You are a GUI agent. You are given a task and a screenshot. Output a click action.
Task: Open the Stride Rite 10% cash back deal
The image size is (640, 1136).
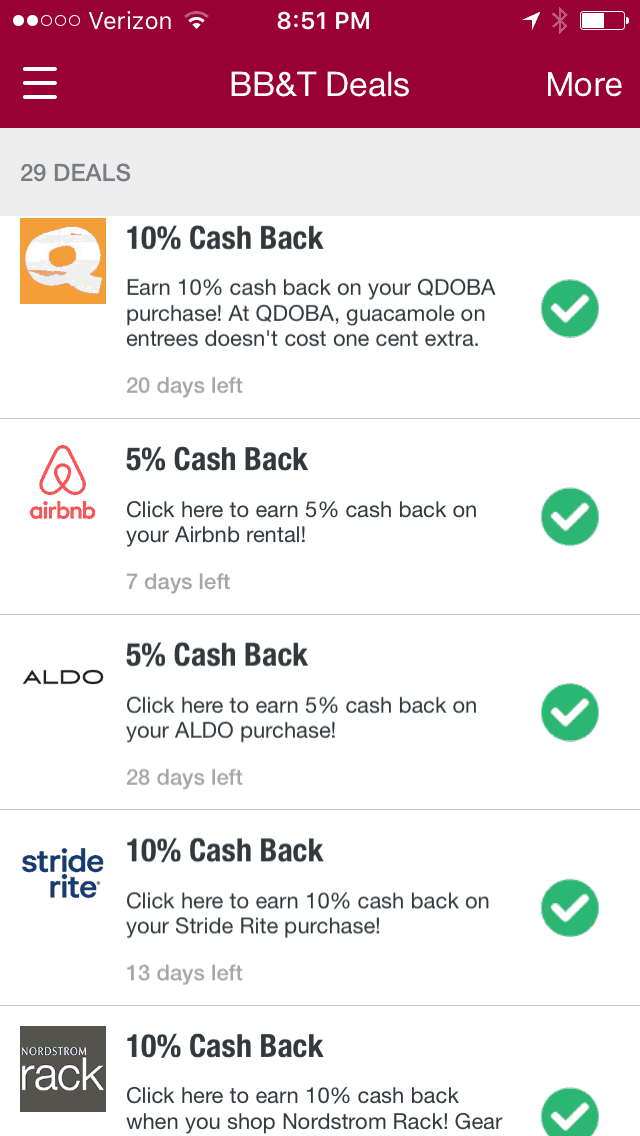pyautogui.click(x=320, y=908)
